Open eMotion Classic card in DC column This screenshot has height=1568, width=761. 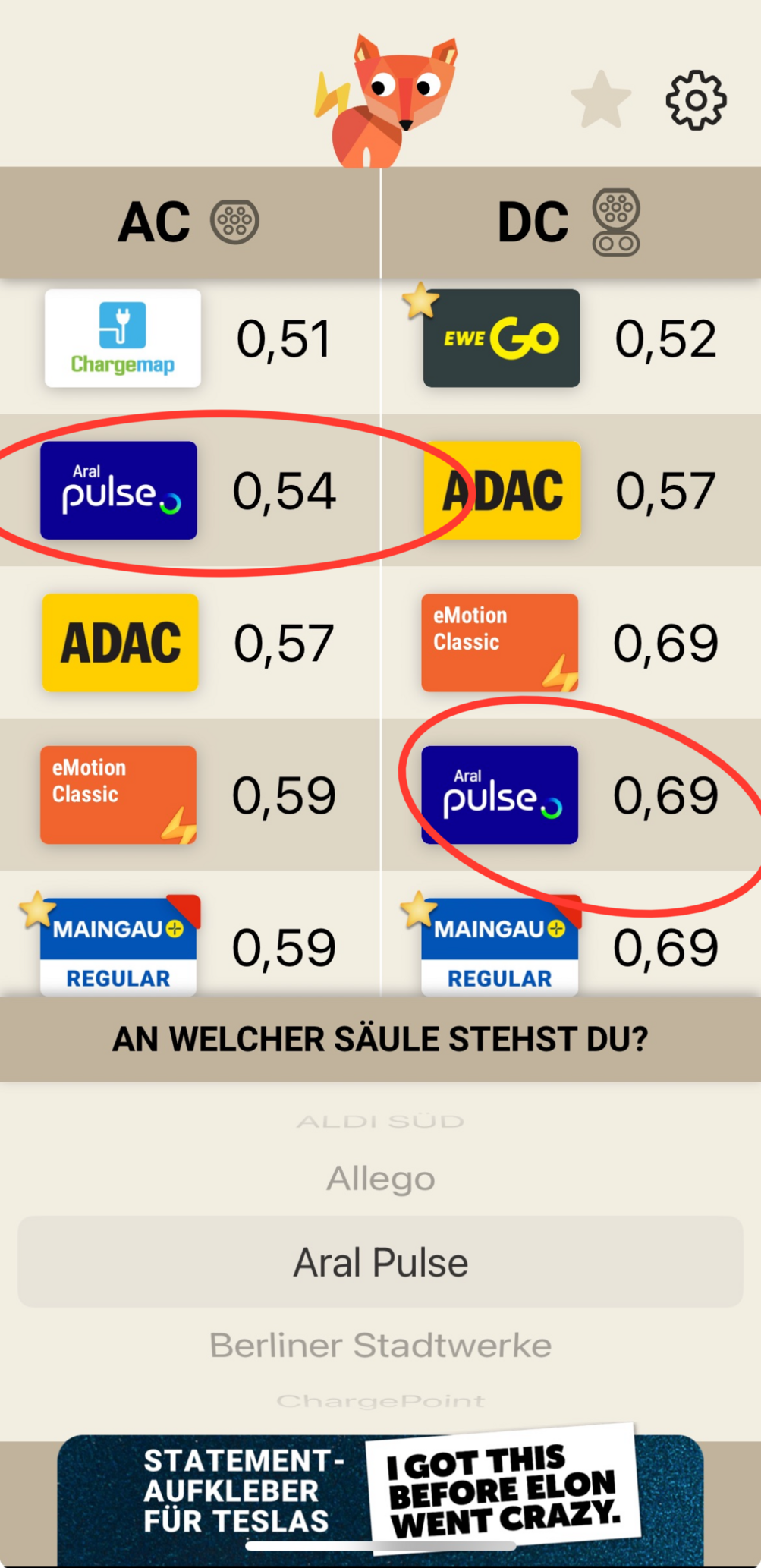point(500,643)
